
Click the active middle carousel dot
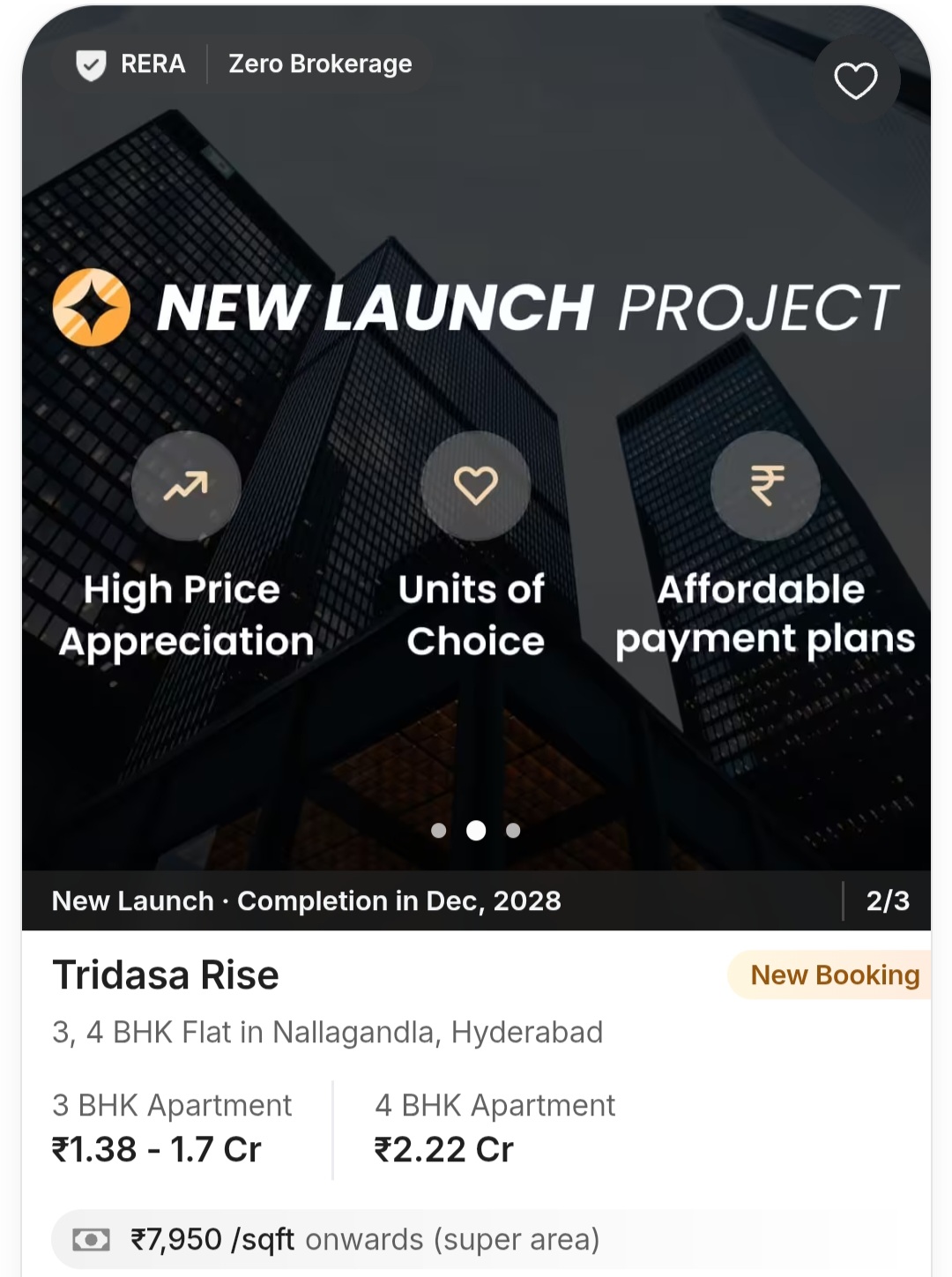pos(477,830)
